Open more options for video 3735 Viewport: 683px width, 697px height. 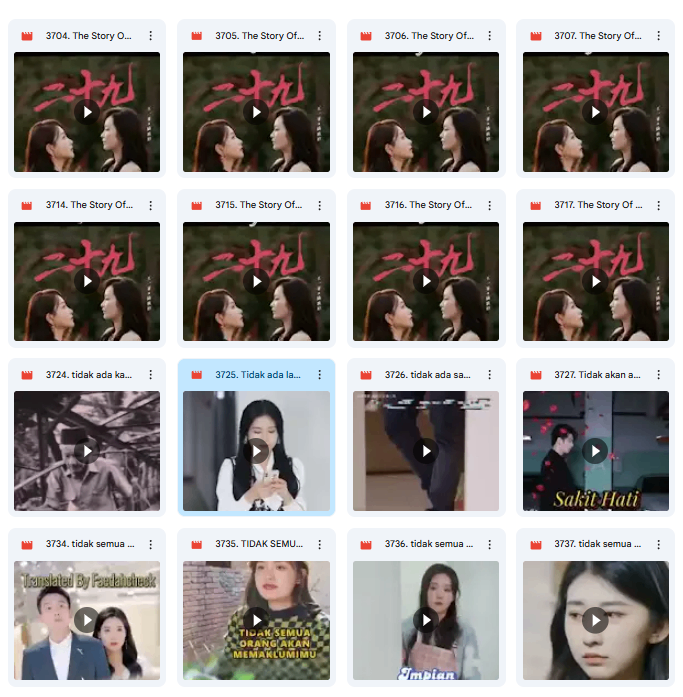(320, 544)
